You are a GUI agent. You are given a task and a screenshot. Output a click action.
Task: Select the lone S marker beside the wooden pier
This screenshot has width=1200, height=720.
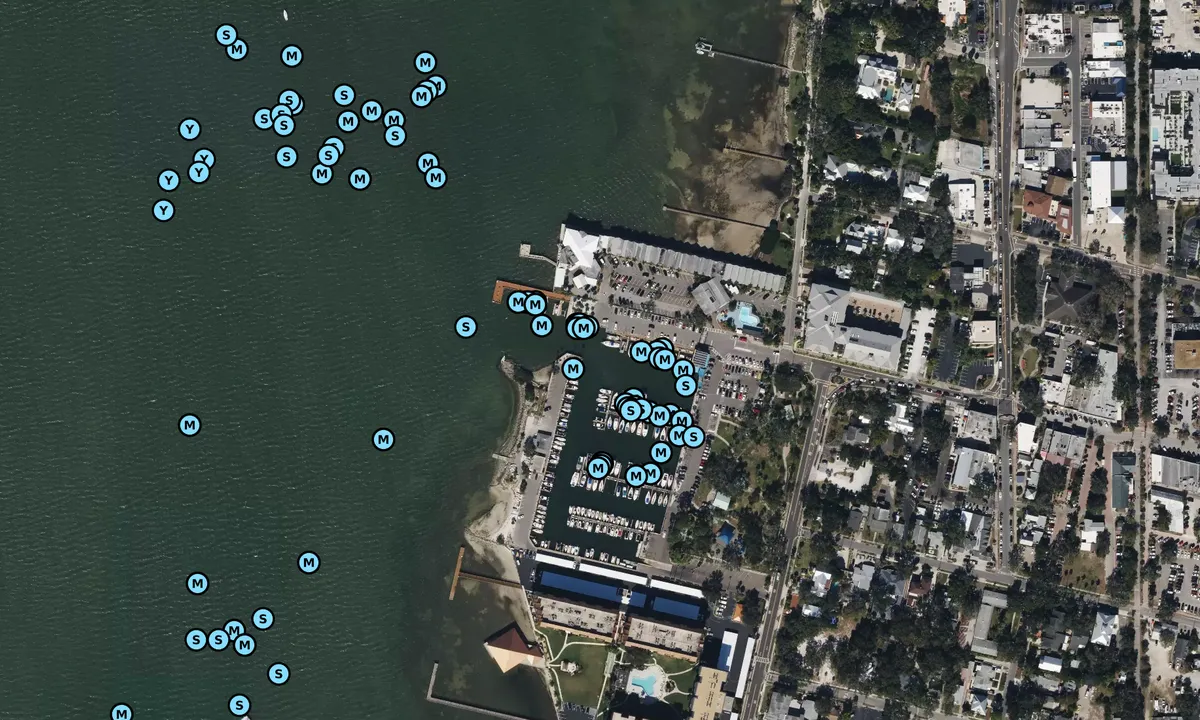pos(465,327)
